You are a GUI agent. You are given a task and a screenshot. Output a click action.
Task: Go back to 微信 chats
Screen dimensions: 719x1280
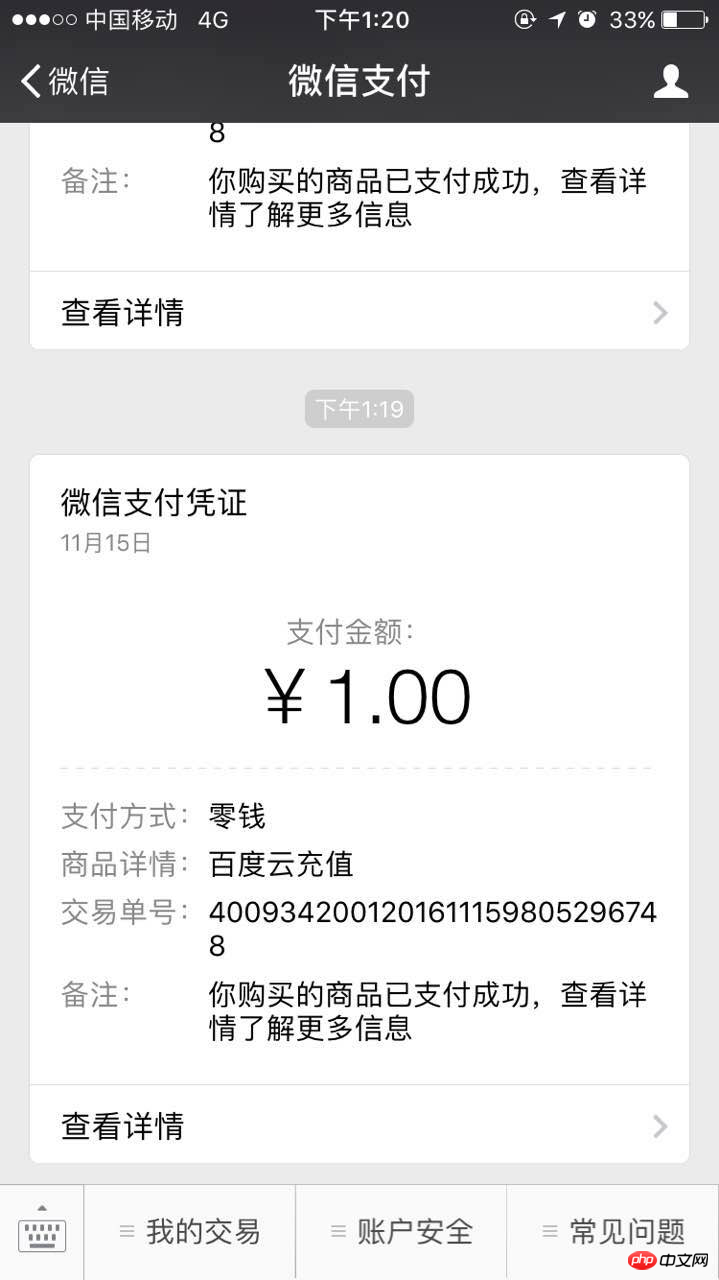click(64, 81)
